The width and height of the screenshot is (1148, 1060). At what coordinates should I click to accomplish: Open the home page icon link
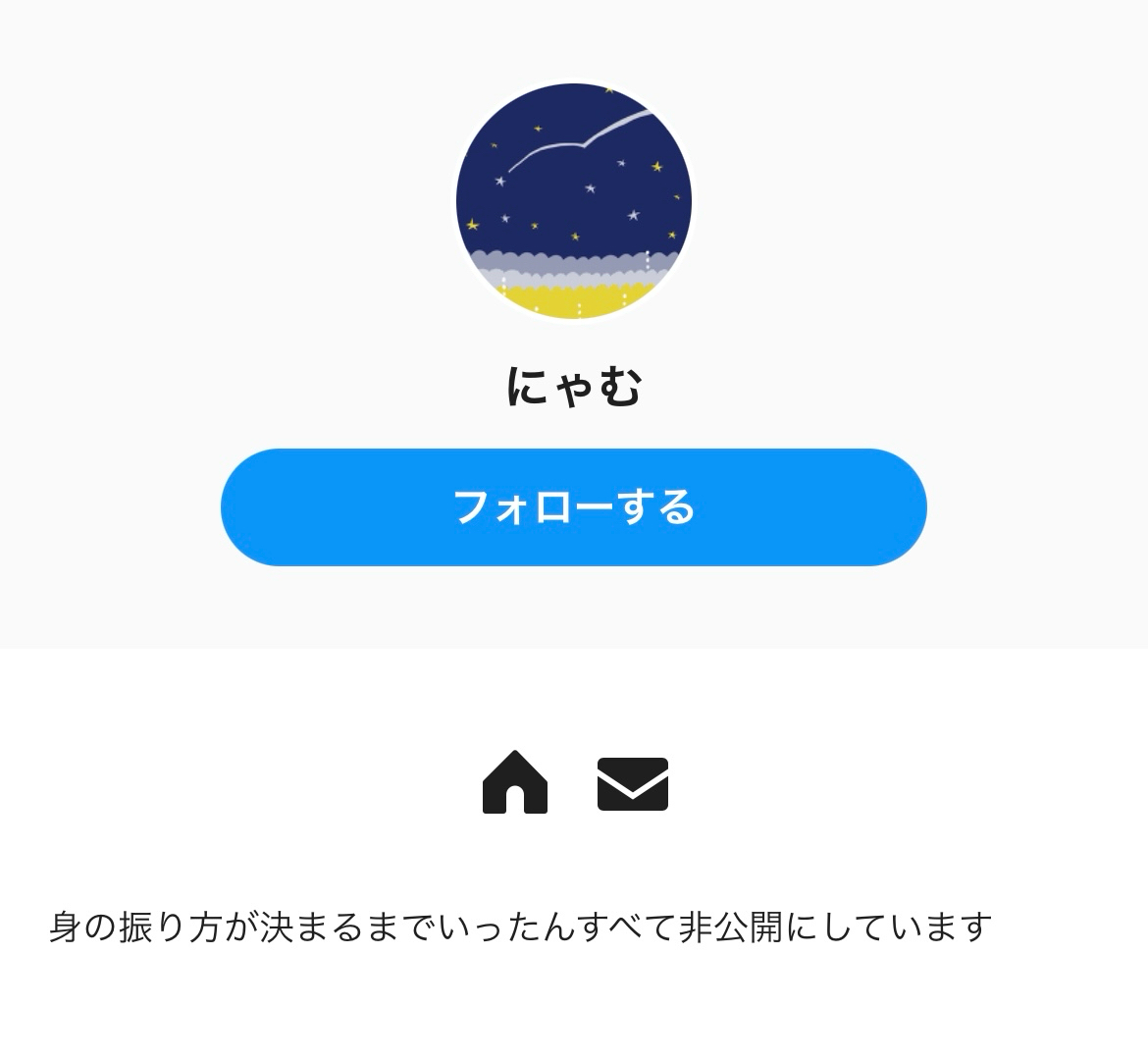coord(515,783)
